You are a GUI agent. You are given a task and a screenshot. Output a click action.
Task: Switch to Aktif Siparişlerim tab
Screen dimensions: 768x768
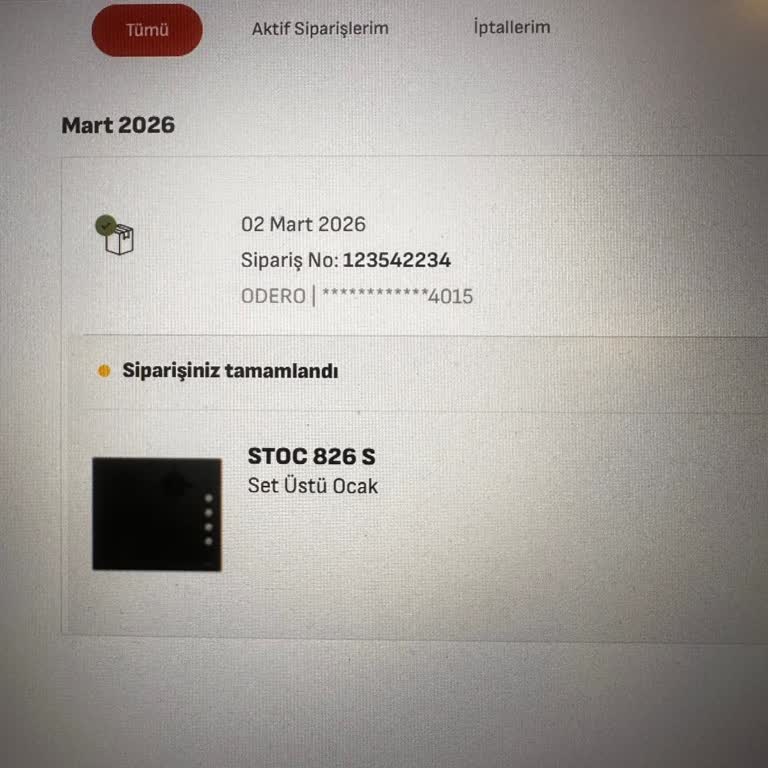[320, 29]
